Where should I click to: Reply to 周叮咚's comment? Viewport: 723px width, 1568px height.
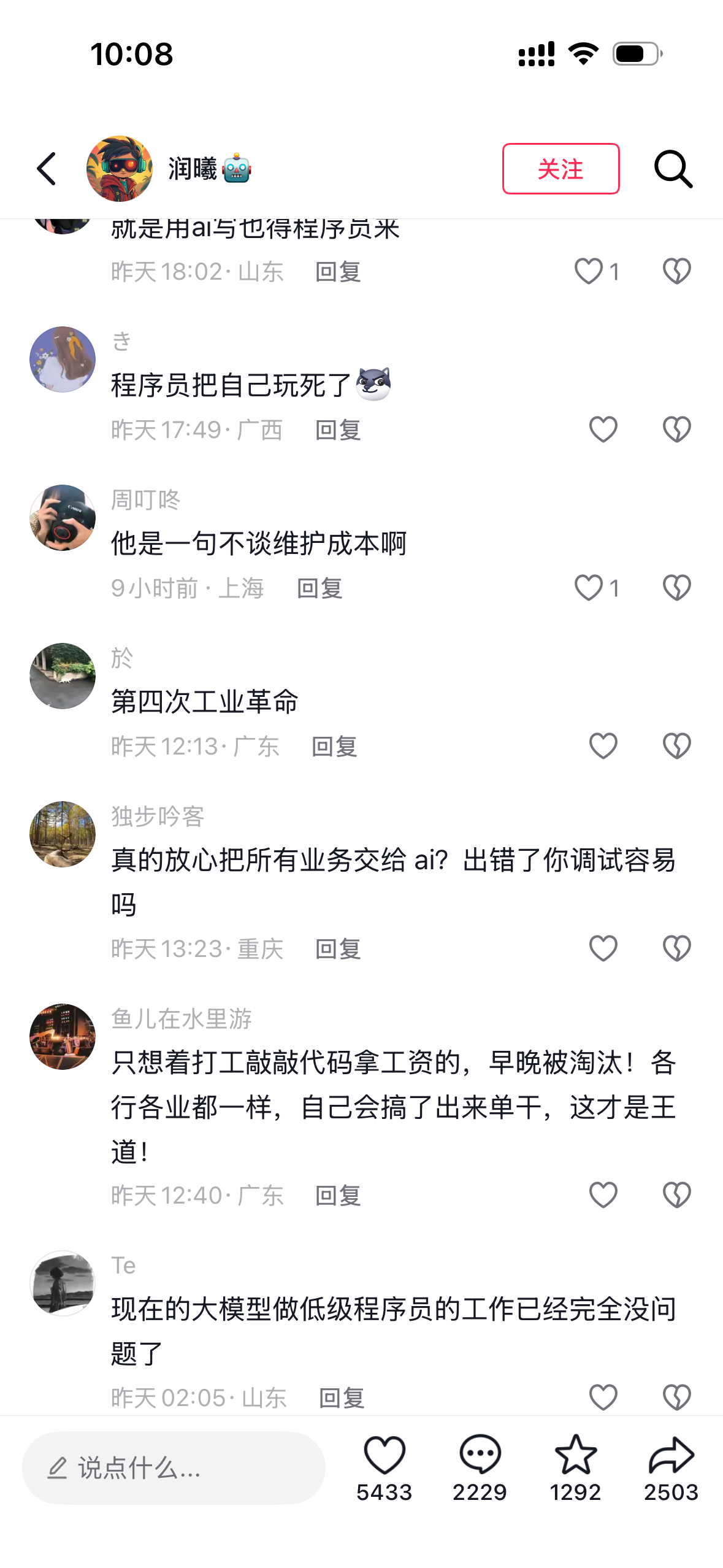point(319,588)
